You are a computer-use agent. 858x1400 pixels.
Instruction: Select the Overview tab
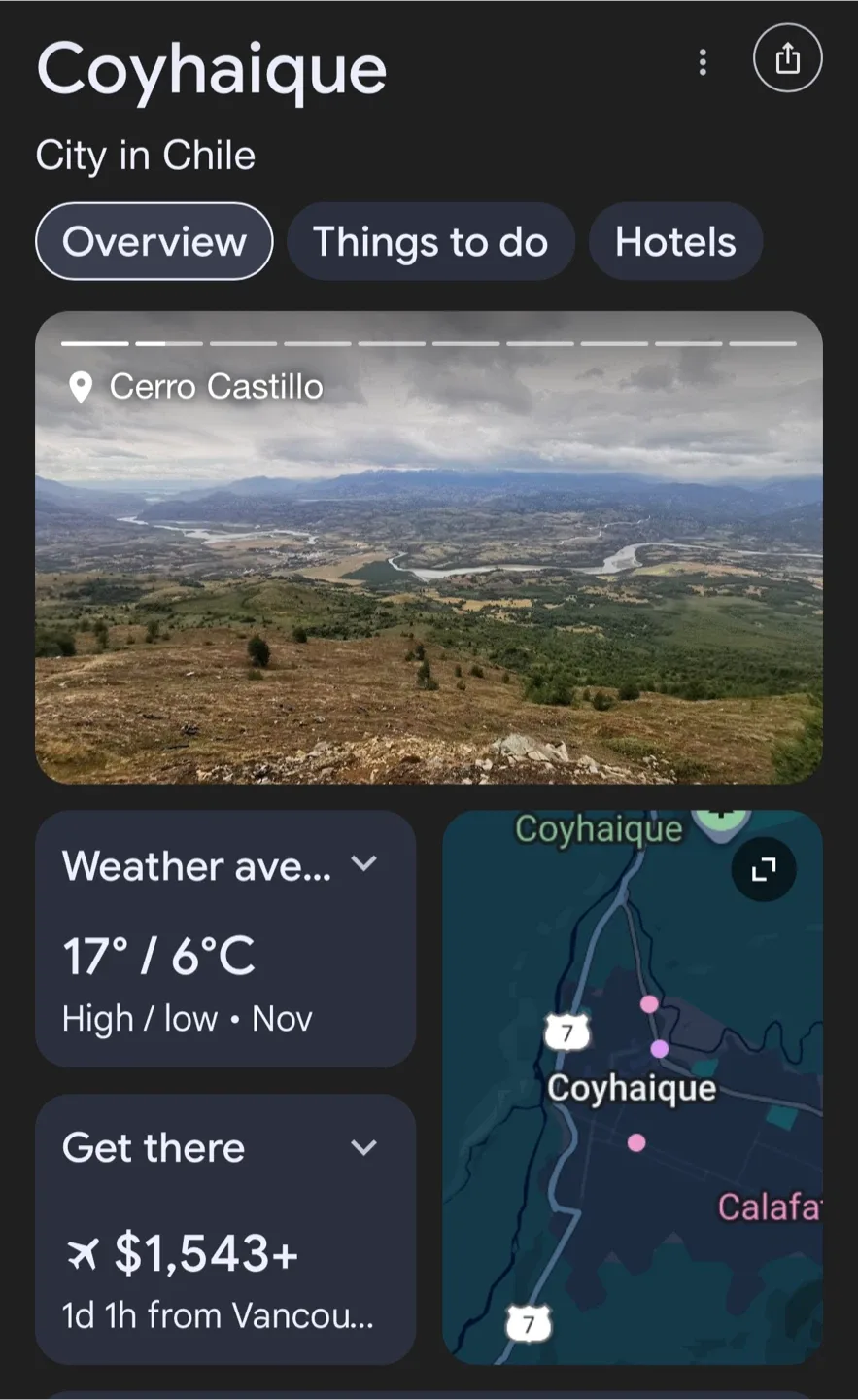(154, 241)
